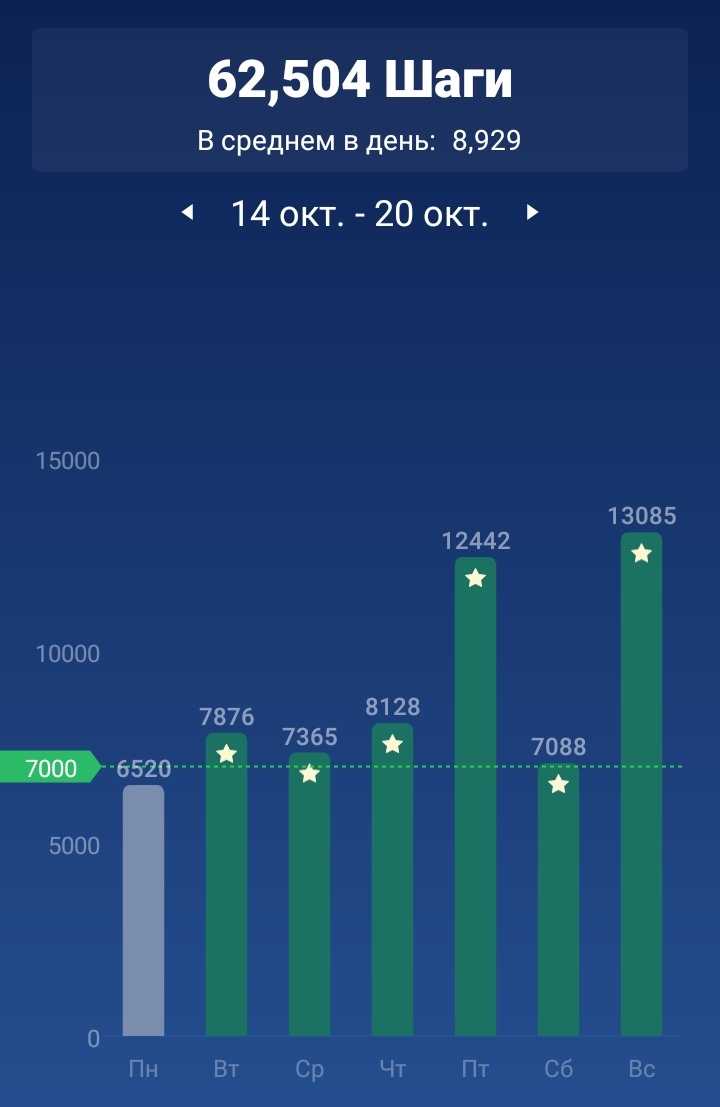Select the Вт day label
Image resolution: width=720 pixels, height=1107 pixels.
(x=226, y=1068)
